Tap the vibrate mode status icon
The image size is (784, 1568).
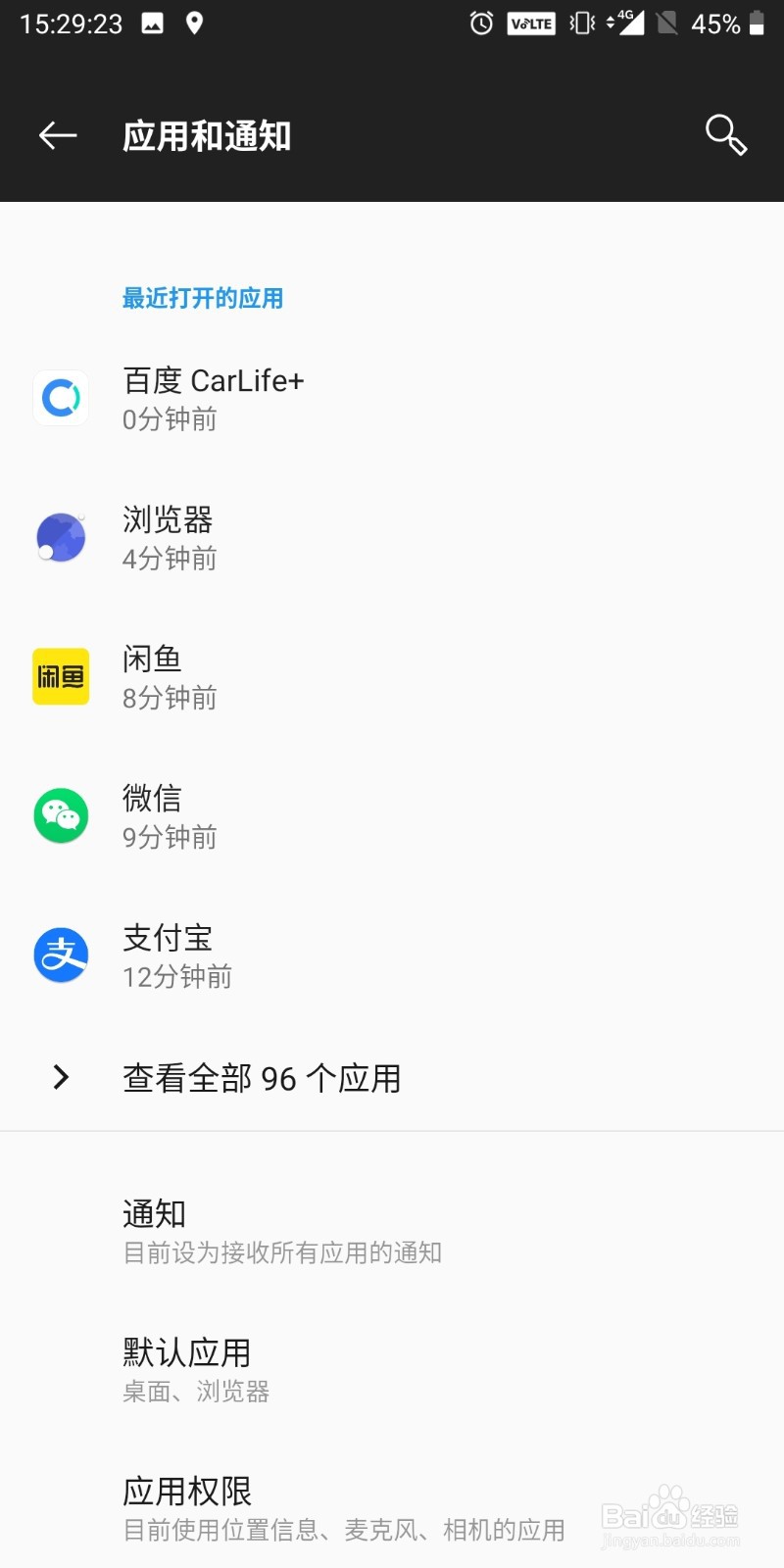click(x=580, y=24)
